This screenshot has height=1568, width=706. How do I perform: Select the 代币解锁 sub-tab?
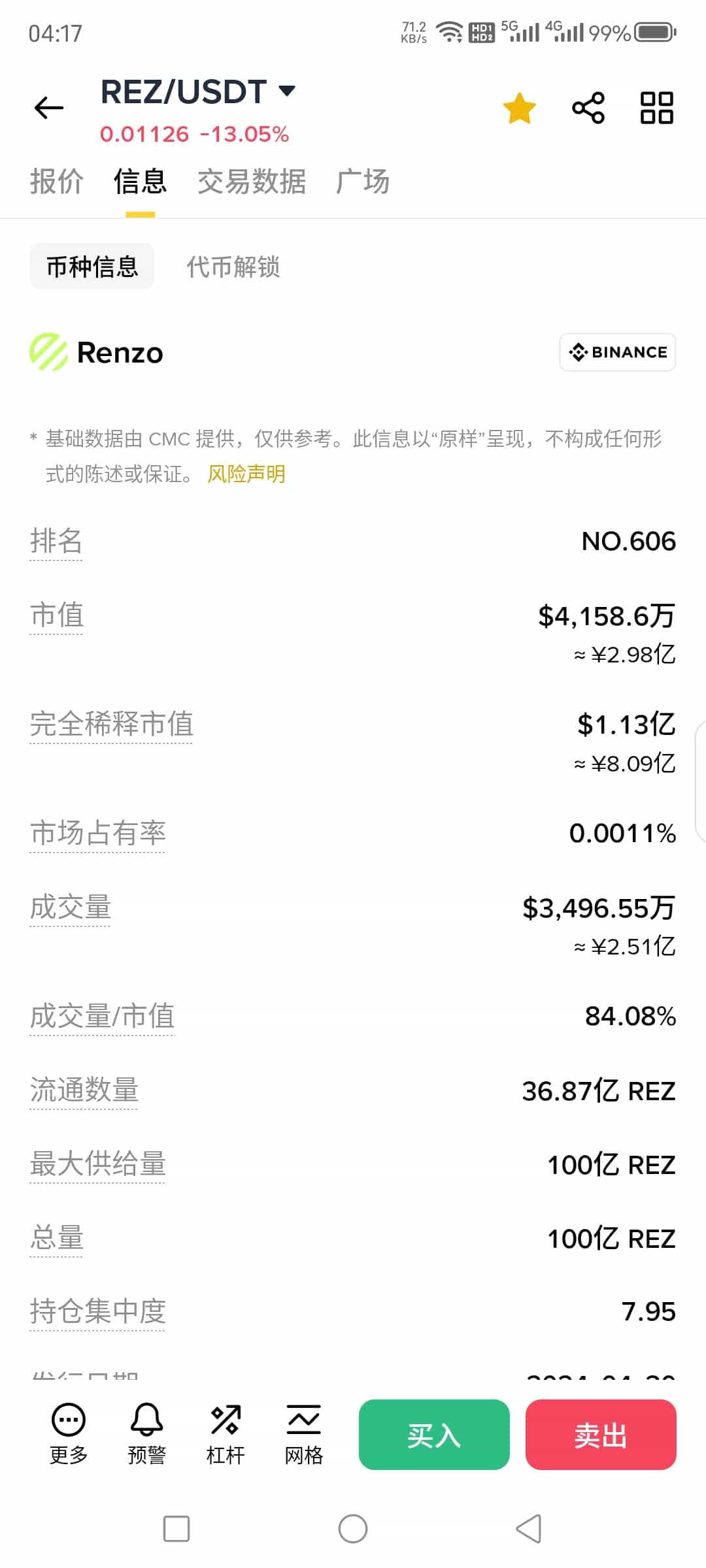(233, 267)
